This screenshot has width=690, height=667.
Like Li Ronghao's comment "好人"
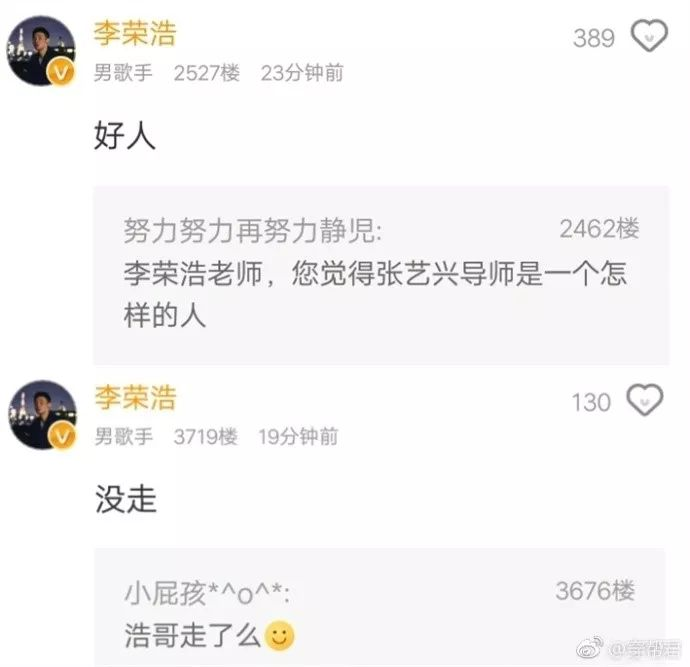point(649,38)
